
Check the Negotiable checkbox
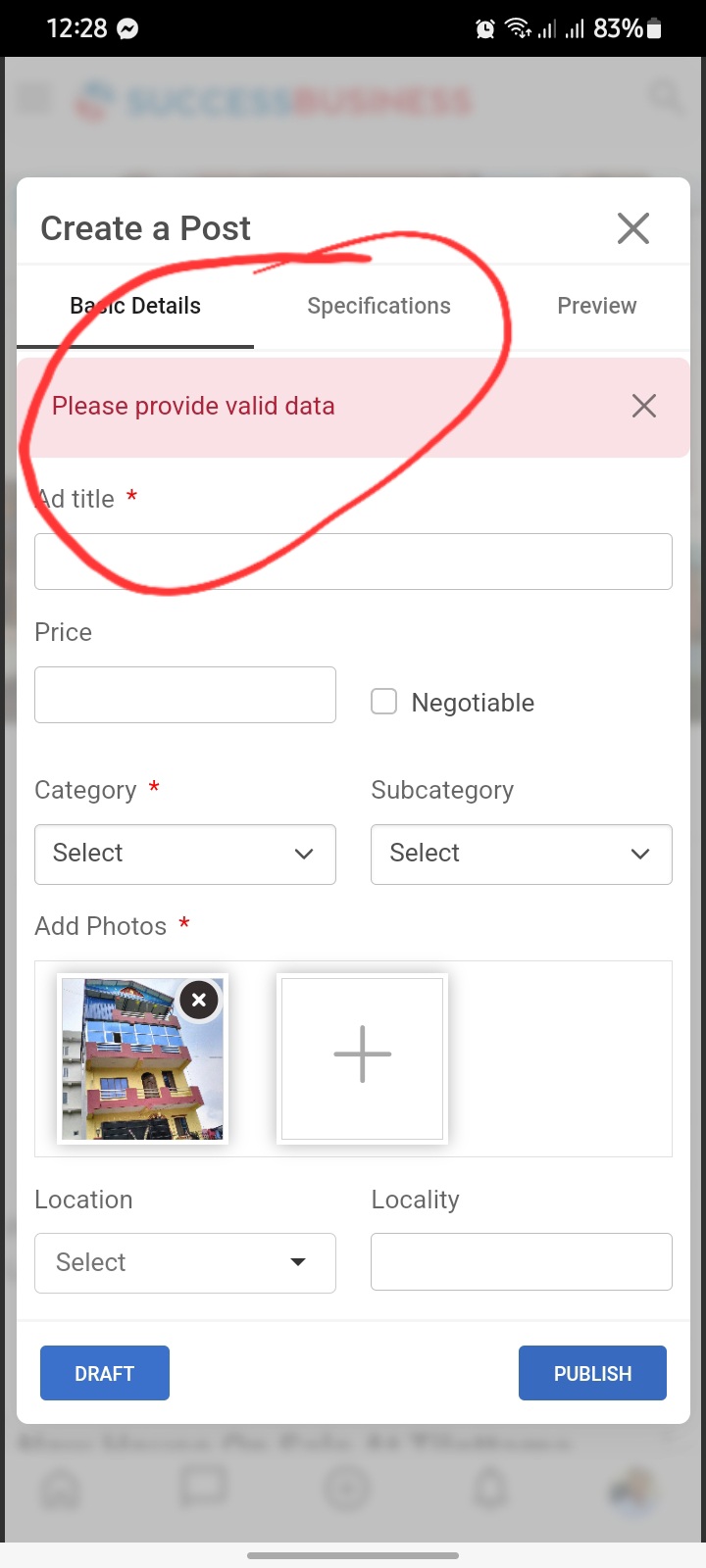click(384, 702)
